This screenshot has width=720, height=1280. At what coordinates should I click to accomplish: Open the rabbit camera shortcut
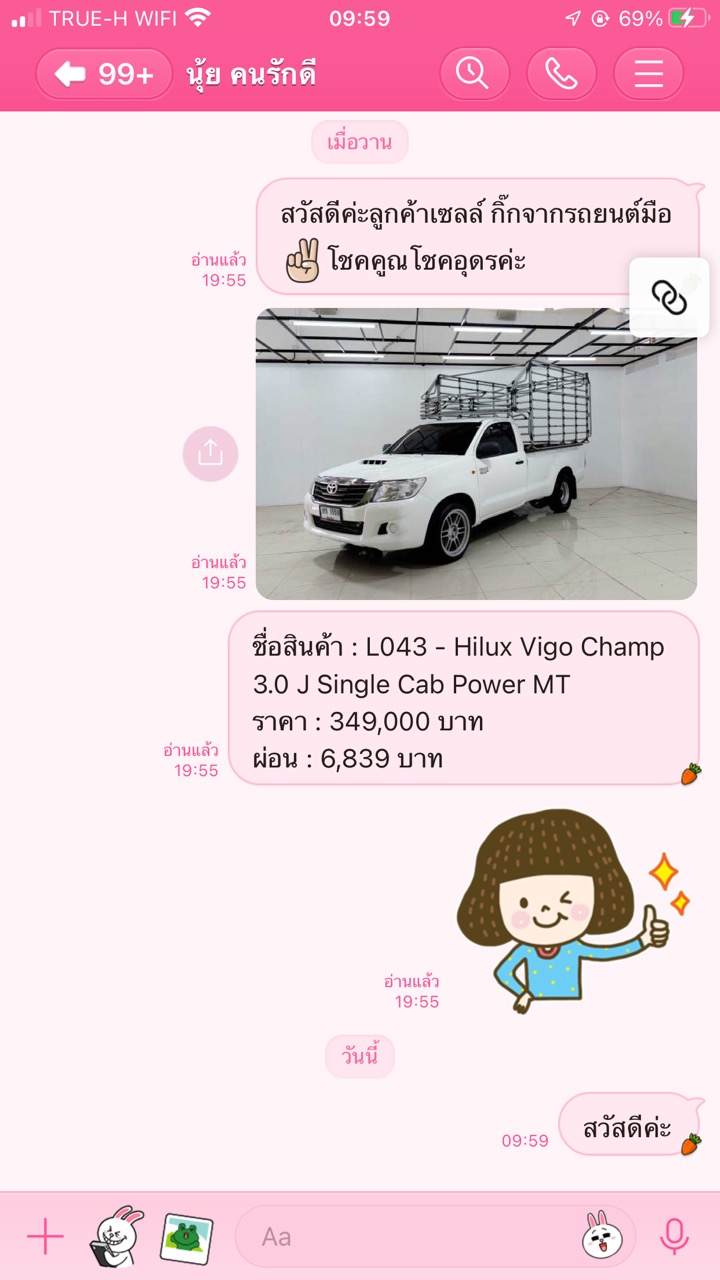tap(117, 1237)
